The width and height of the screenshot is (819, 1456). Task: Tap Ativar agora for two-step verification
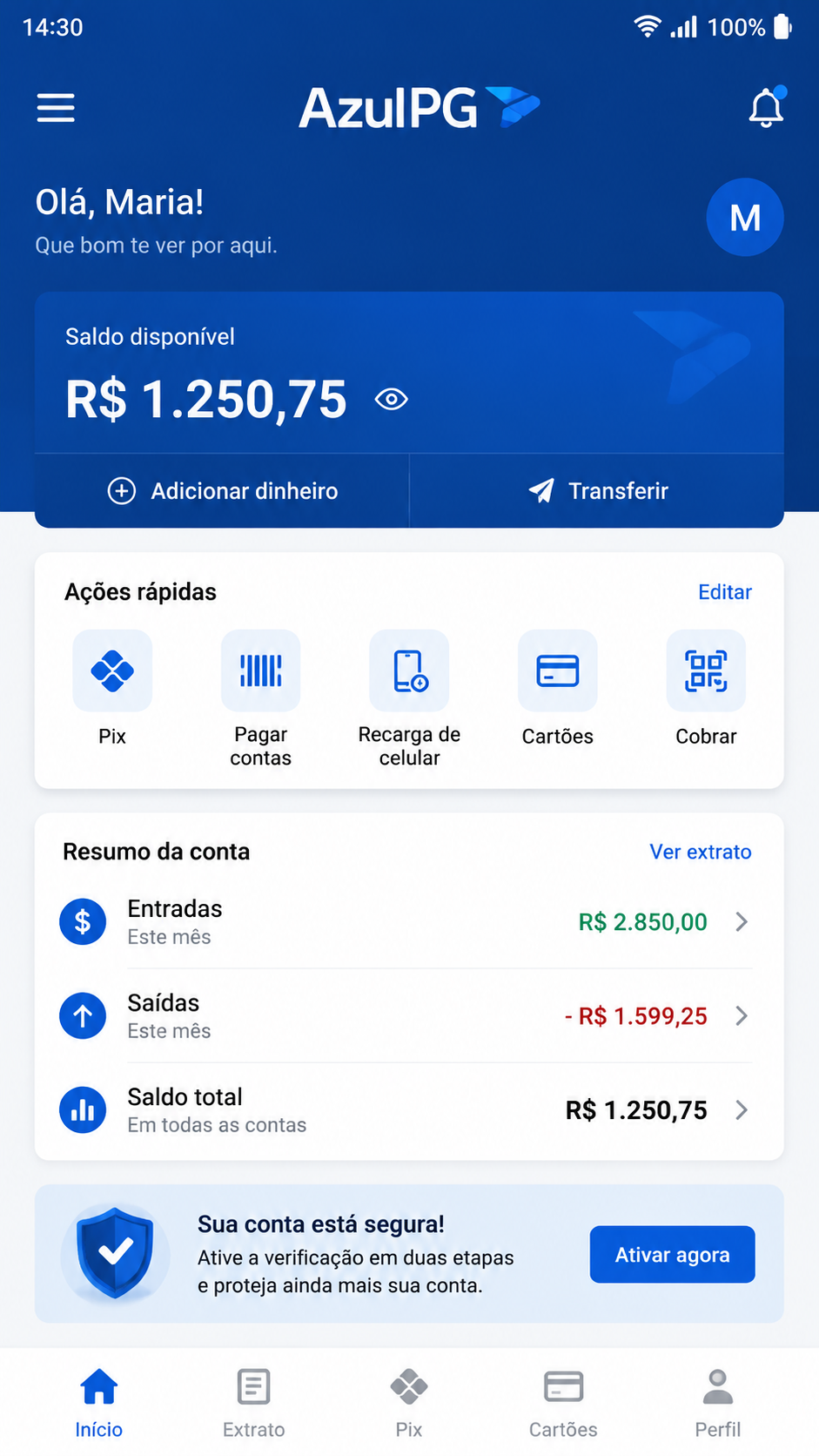tap(673, 1255)
